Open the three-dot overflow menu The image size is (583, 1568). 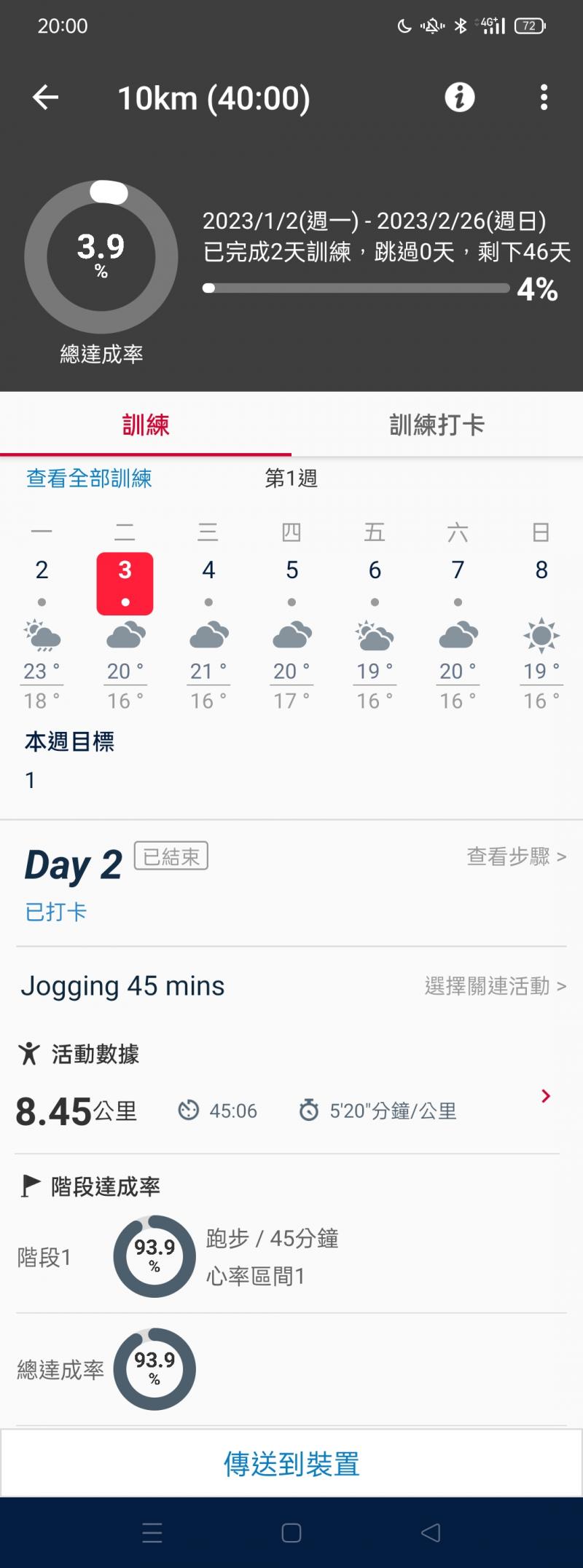(x=544, y=98)
